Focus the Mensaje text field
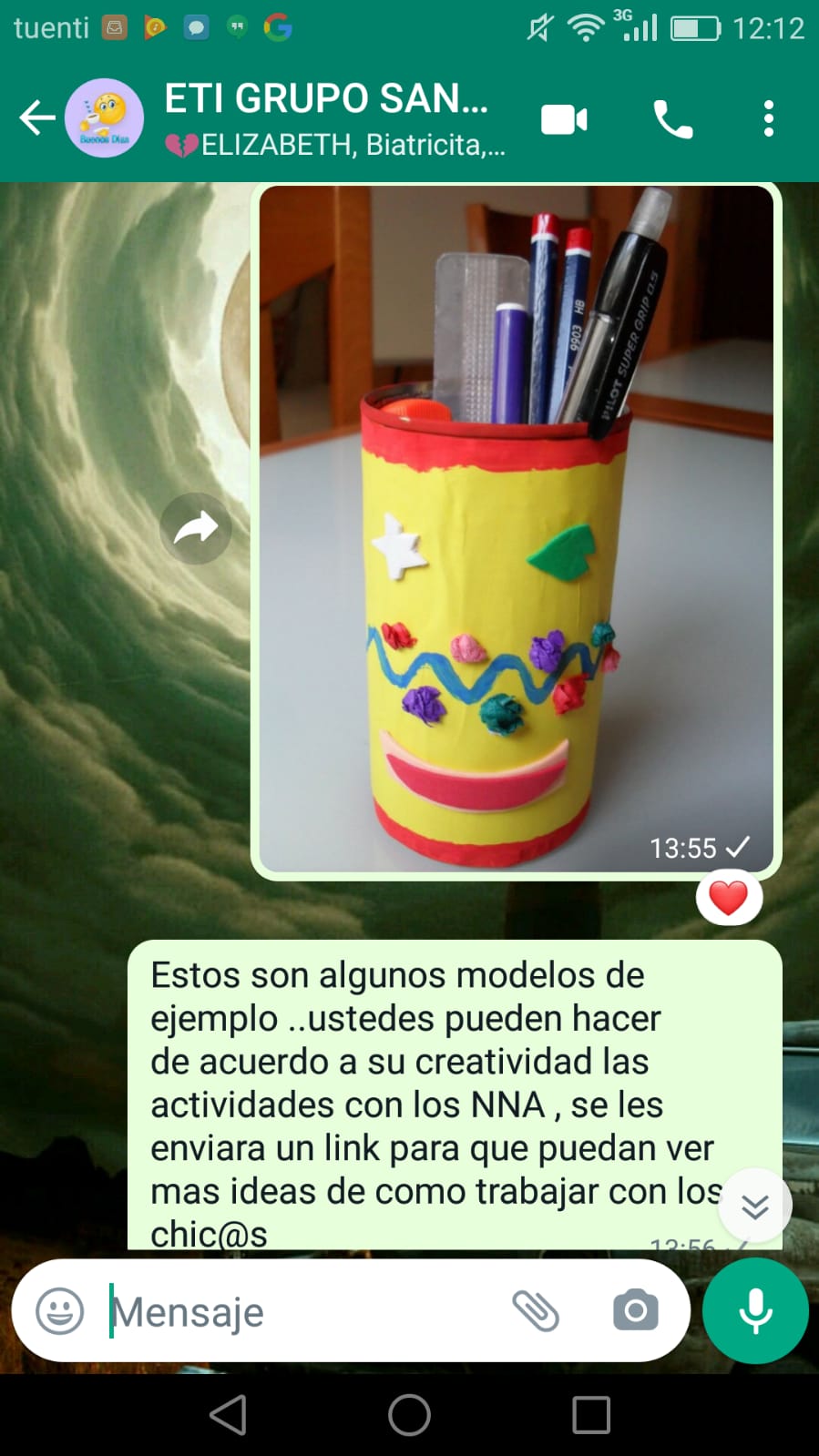Screen dimensions: 819x1456 point(301,1312)
